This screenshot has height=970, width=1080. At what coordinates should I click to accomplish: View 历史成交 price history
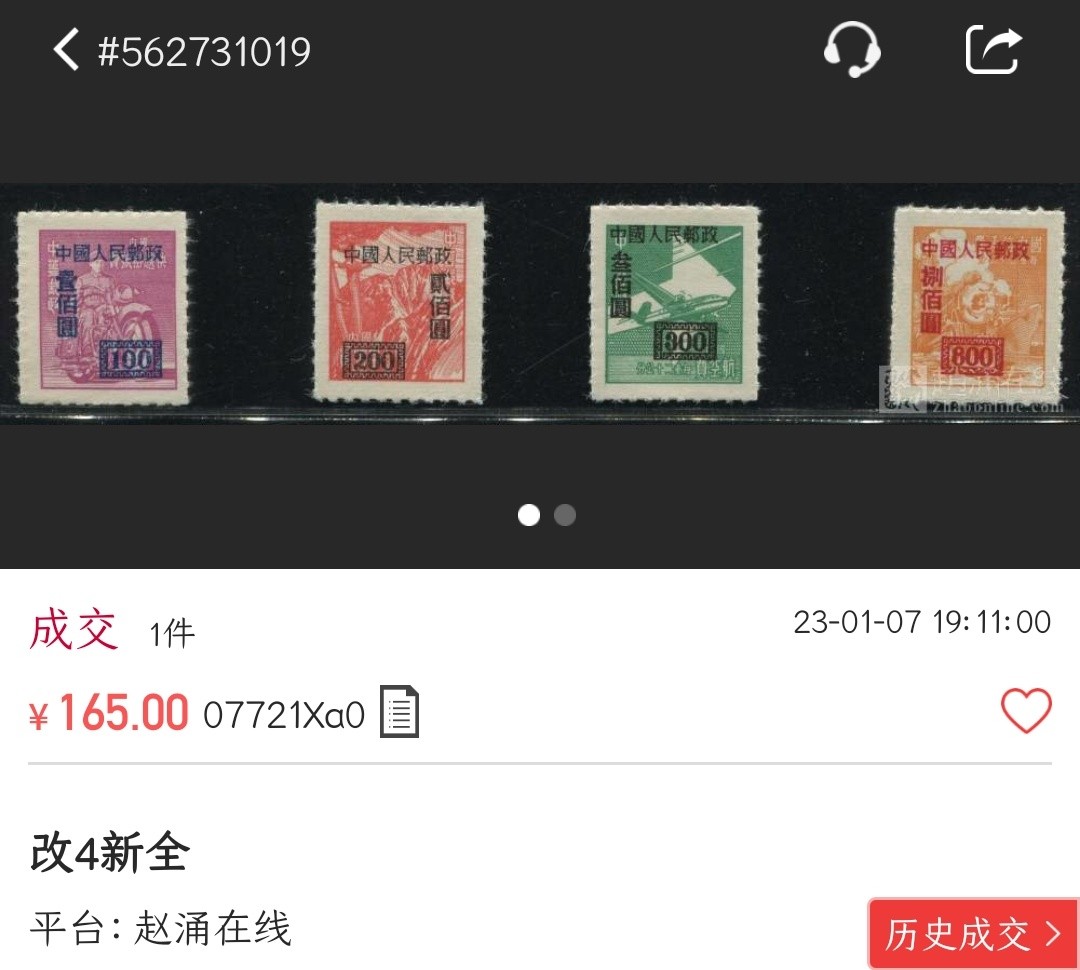coord(972,934)
